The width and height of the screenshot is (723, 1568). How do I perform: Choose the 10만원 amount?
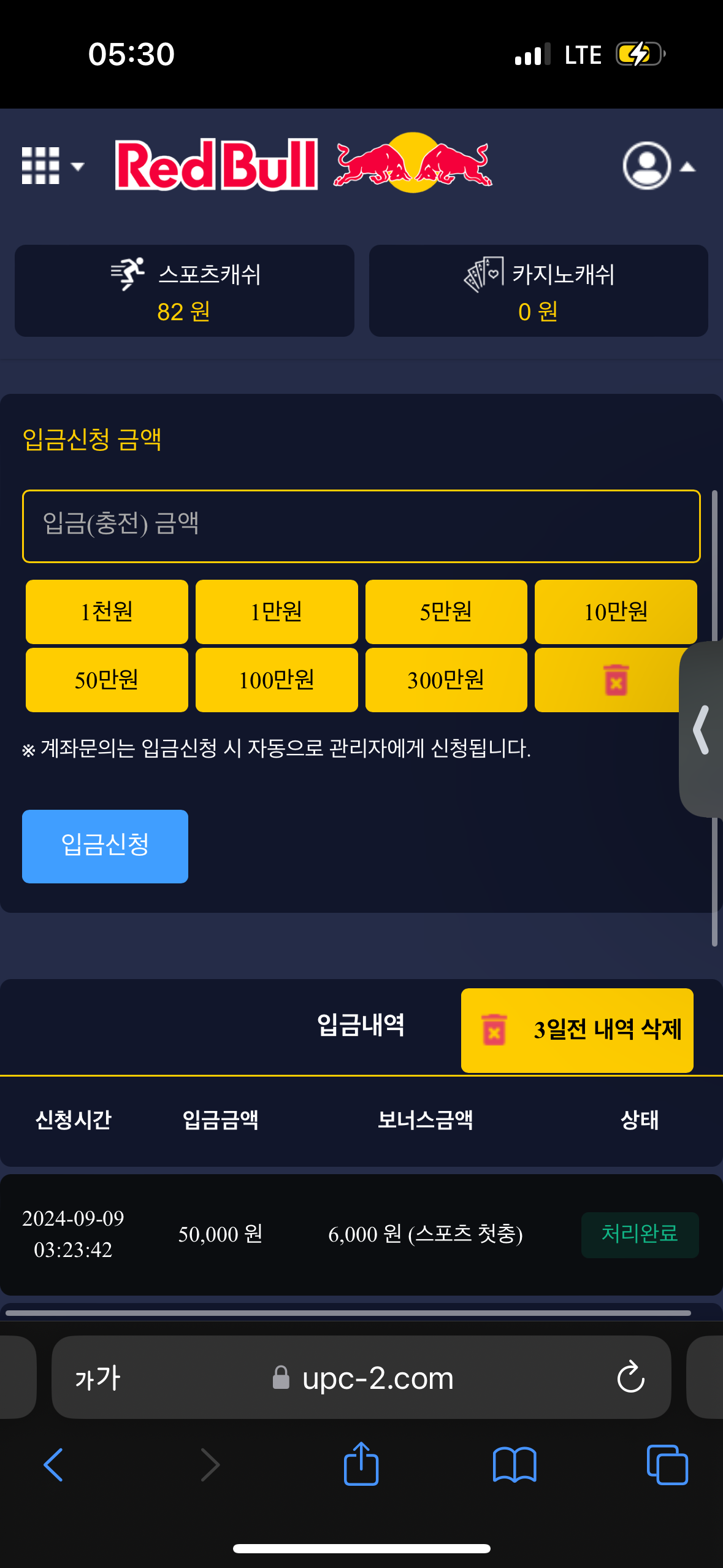tap(615, 612)
